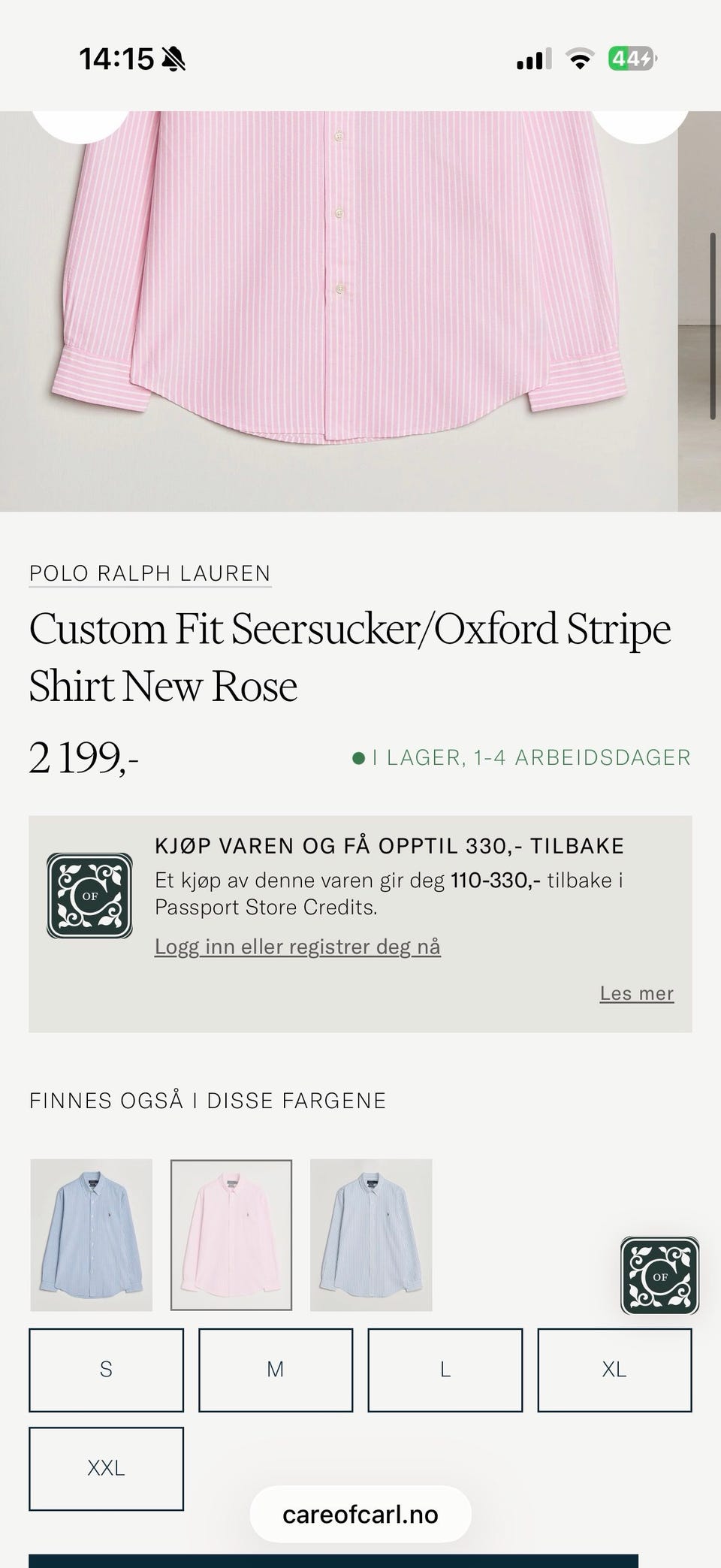Open the Polo Ralph Lauren brand link
Screen dimensions: 721x1568
click(150, 573)
